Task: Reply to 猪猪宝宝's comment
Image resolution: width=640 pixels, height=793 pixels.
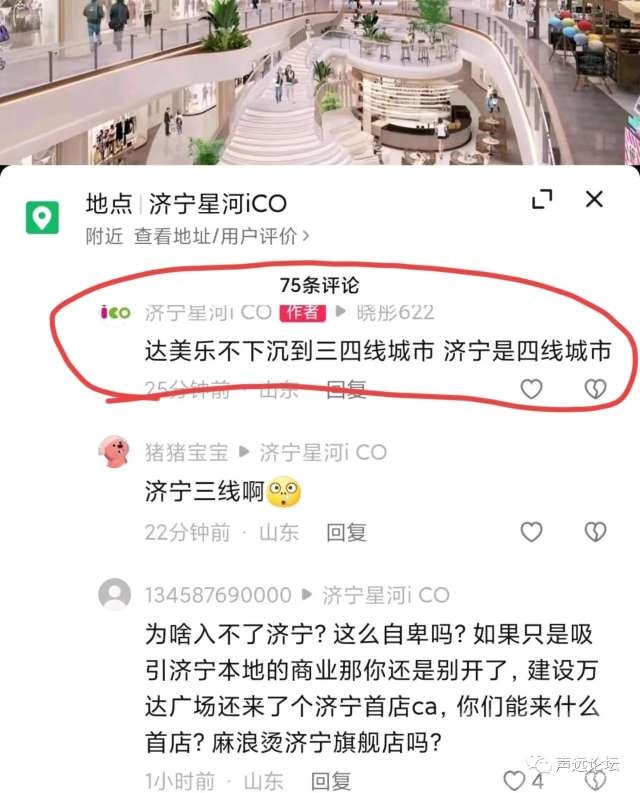Action: click(x=346, y=532)
